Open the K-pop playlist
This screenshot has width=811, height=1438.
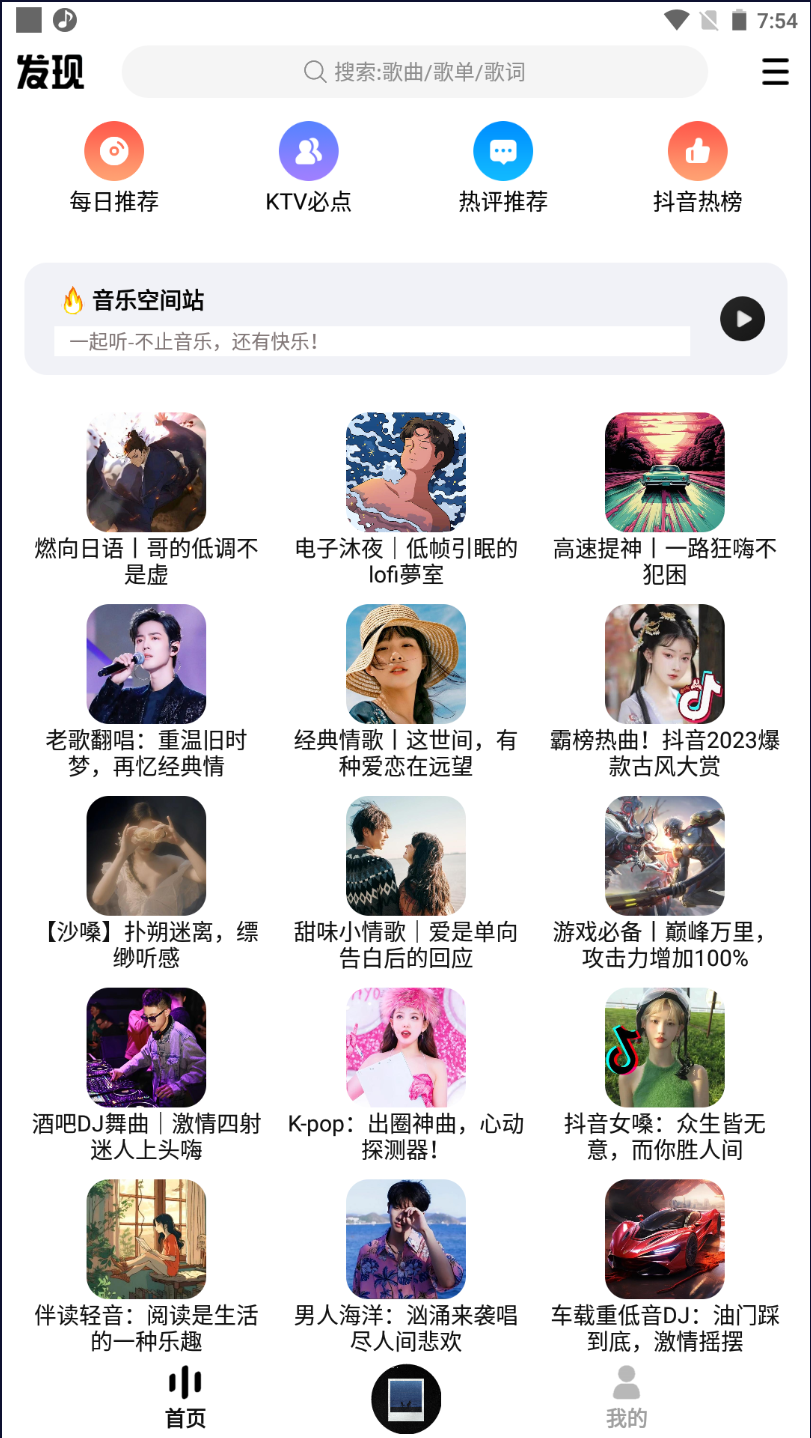coord(405,1048)
